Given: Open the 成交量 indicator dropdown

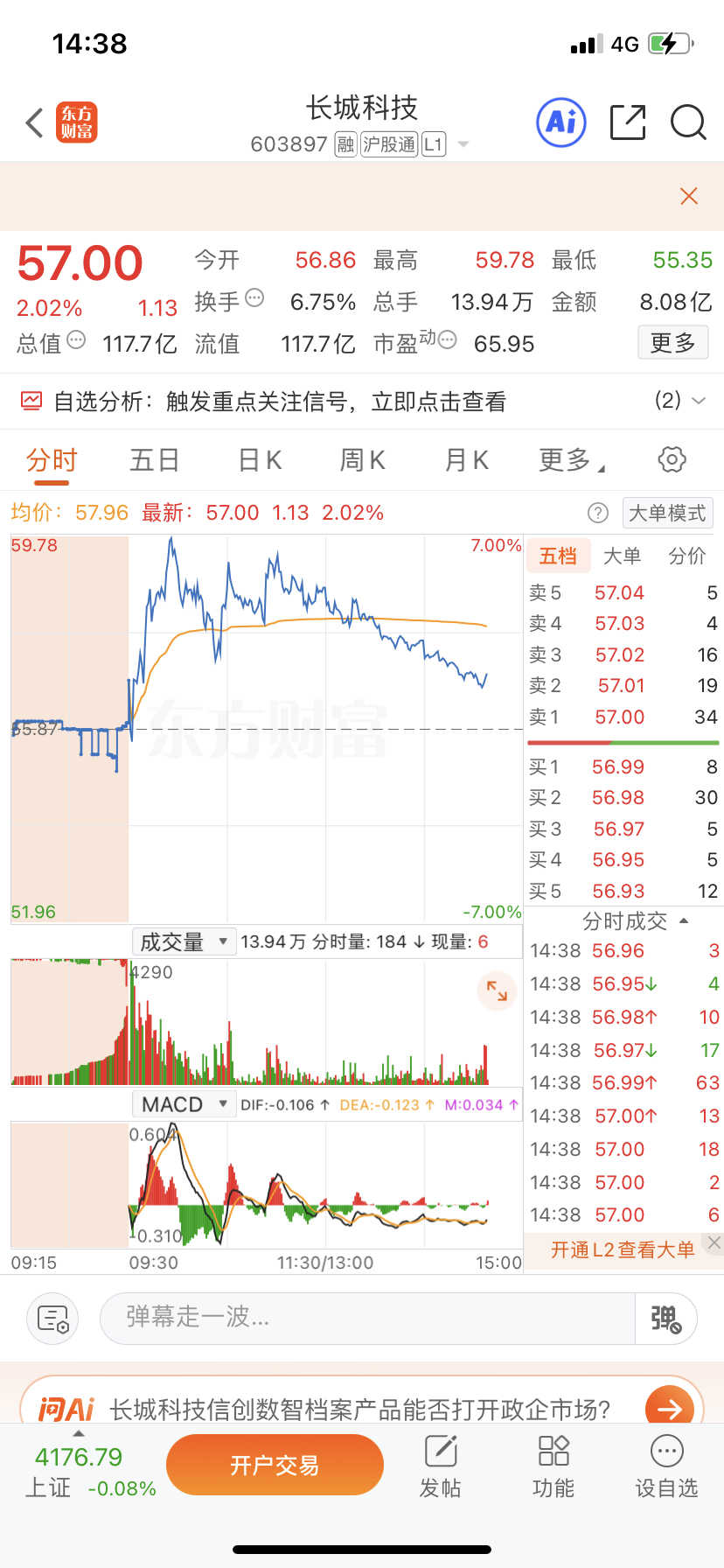Looking at the screenshot, I should 184,942.
